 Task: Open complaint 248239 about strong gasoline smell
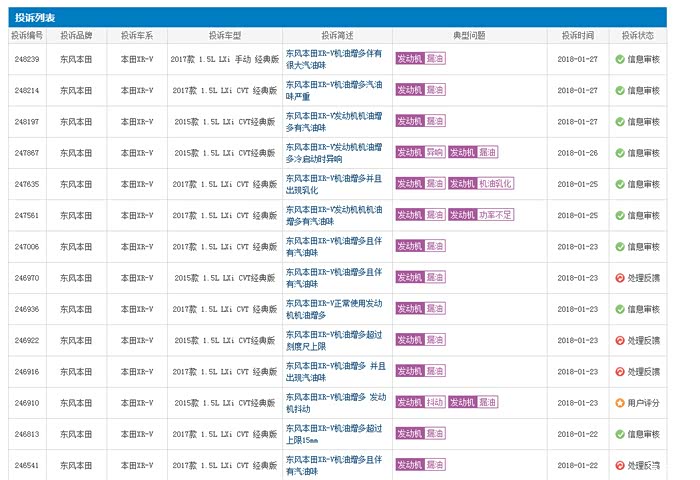333,59
